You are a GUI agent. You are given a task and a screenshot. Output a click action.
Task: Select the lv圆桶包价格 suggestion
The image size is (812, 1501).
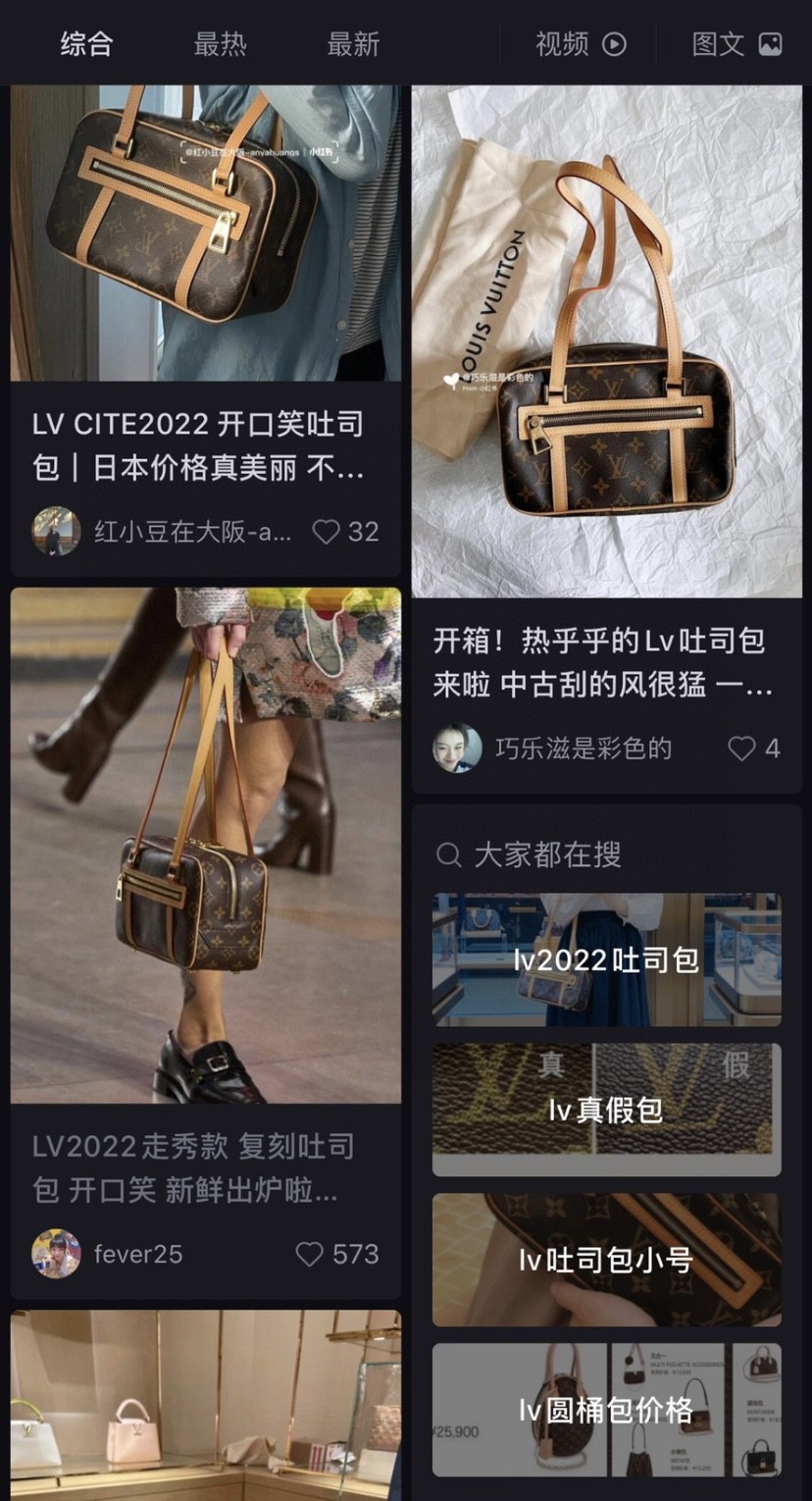(x=606, y=1410)
